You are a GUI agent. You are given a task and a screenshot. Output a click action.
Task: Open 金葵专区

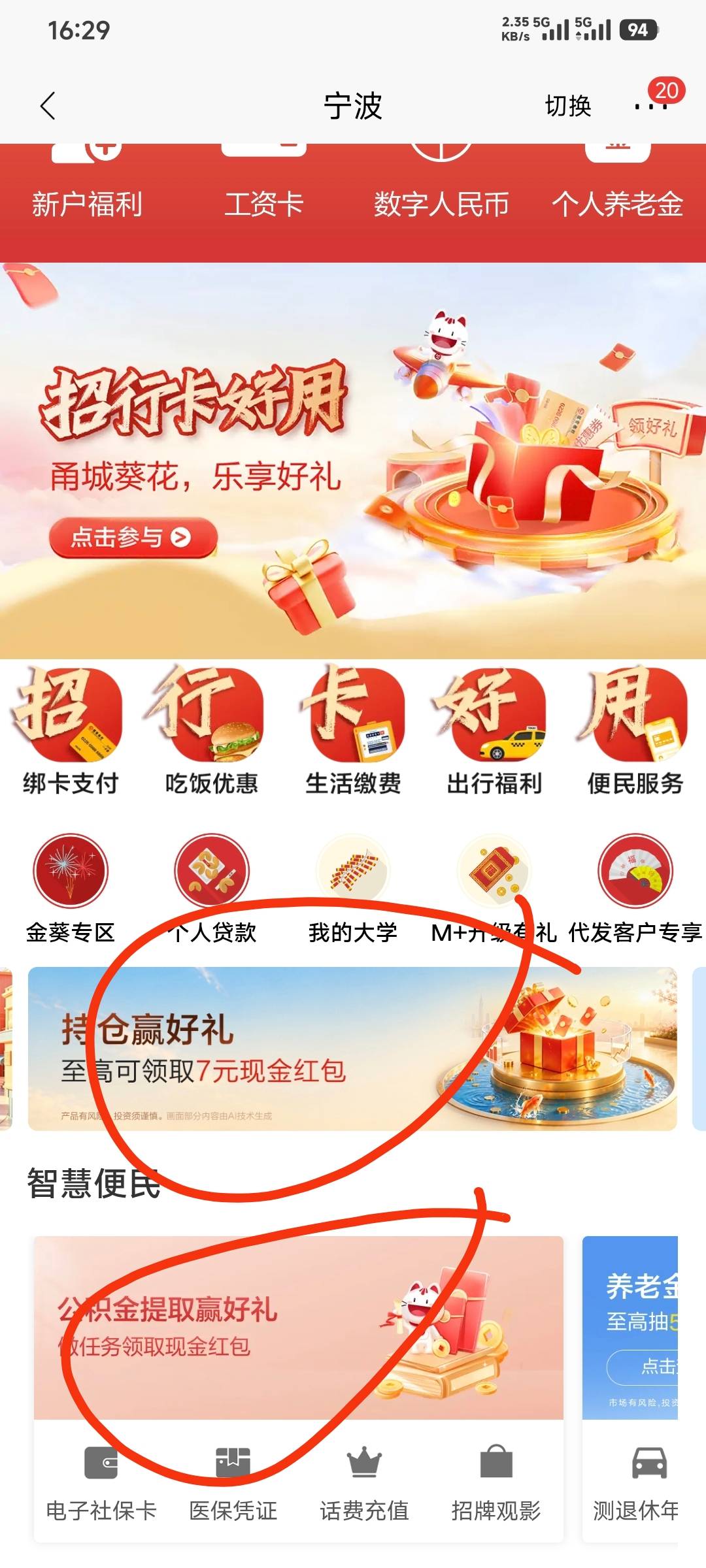(x=71, y=889)
